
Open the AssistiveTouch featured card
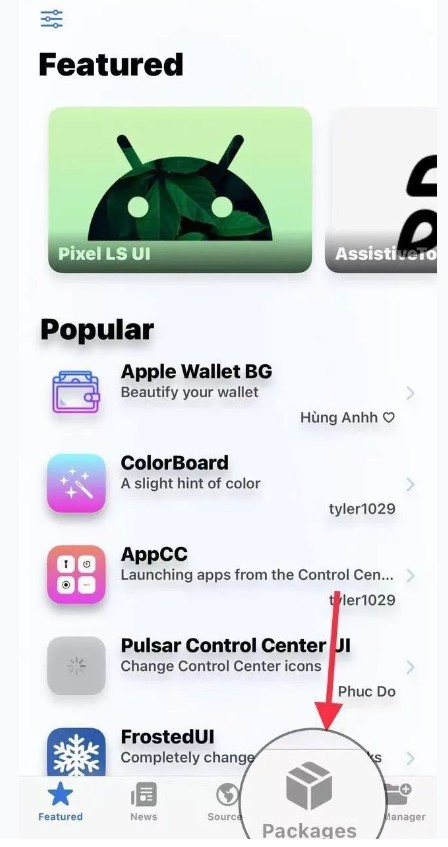tap(382, 190)
